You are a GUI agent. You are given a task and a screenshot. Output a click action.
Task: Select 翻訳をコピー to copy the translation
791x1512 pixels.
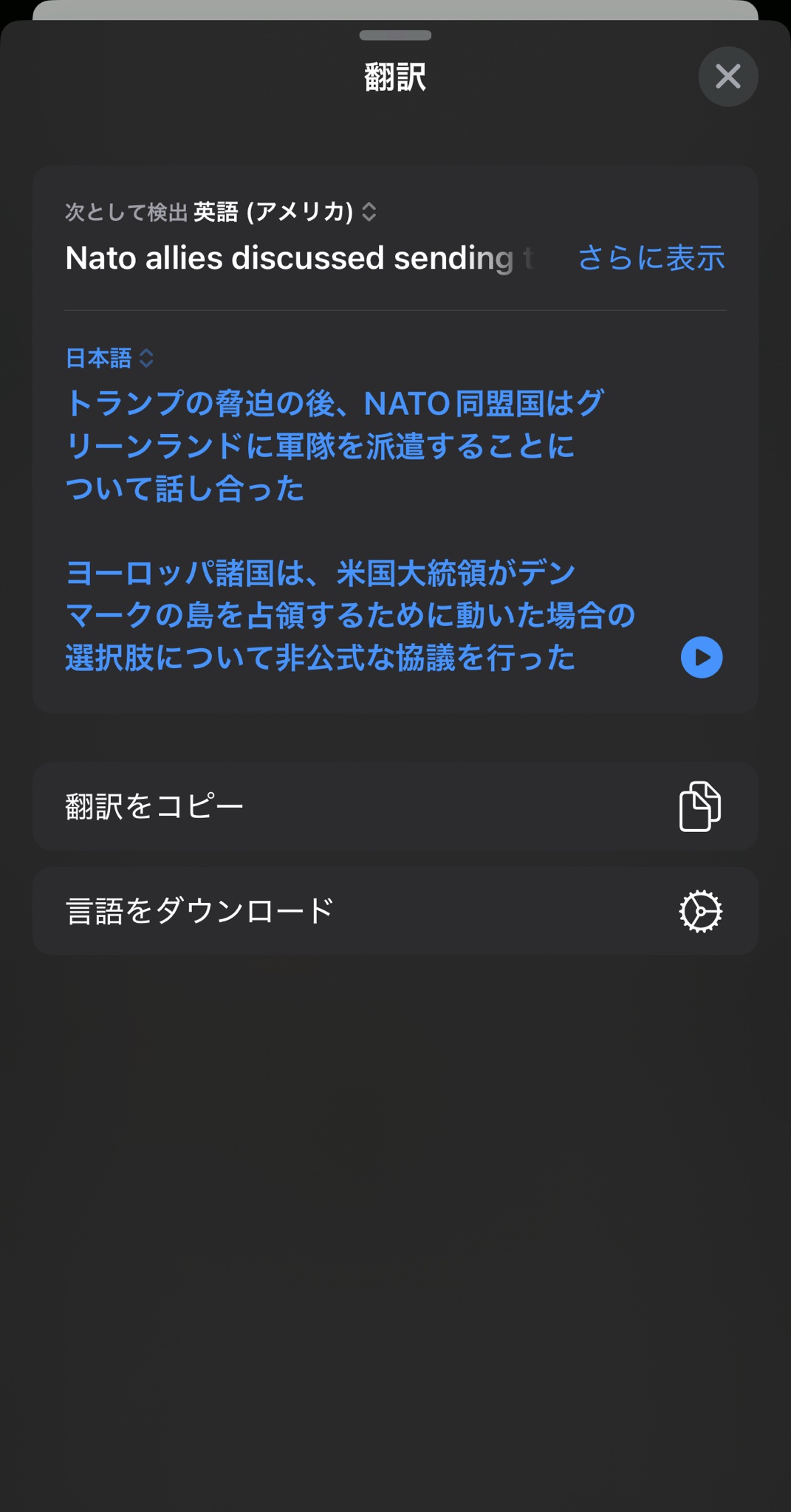[x=395, y=806]
